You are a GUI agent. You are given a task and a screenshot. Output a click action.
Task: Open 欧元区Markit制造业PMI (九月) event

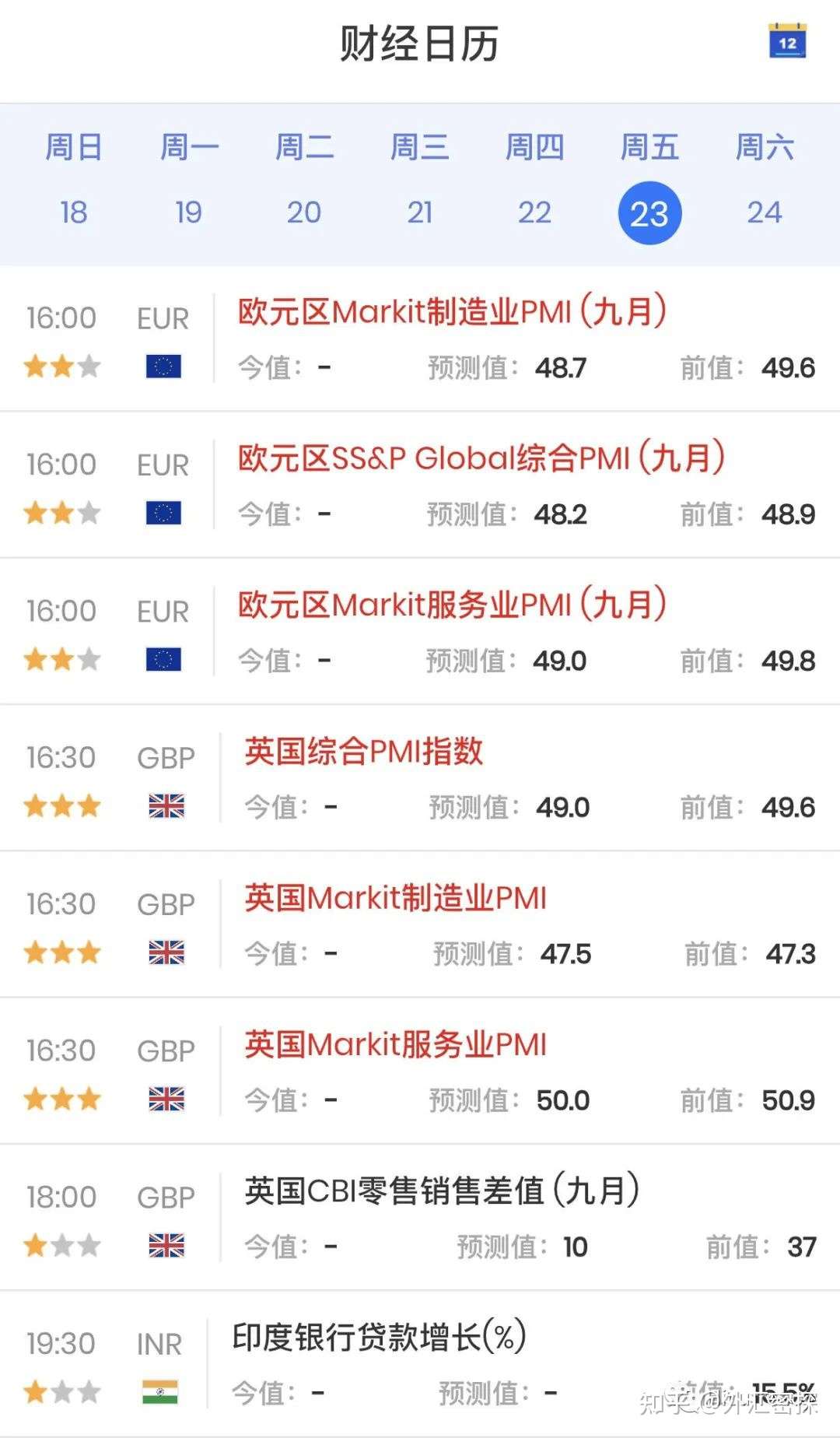(452, 312)
